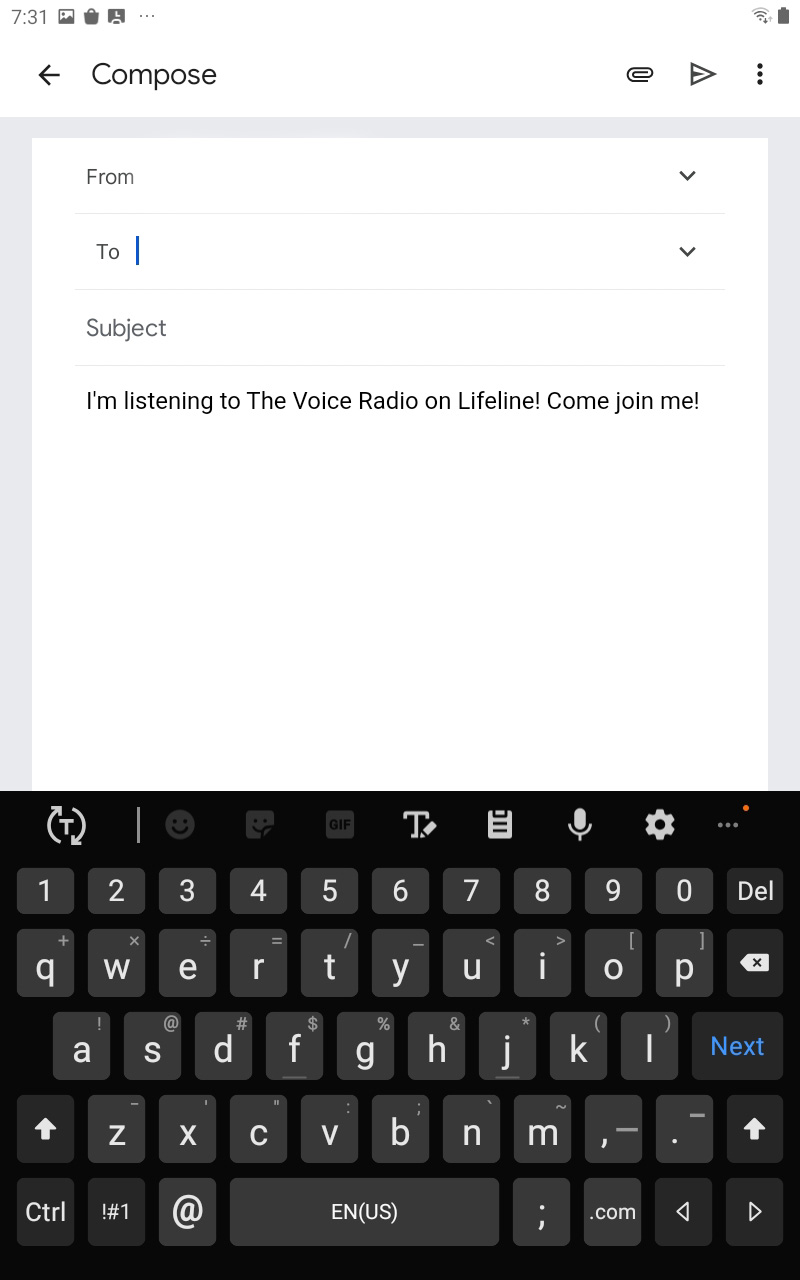Attach a file with the paperclip icon
Viewport: 800px width, 1280px height.
[640, 75]
